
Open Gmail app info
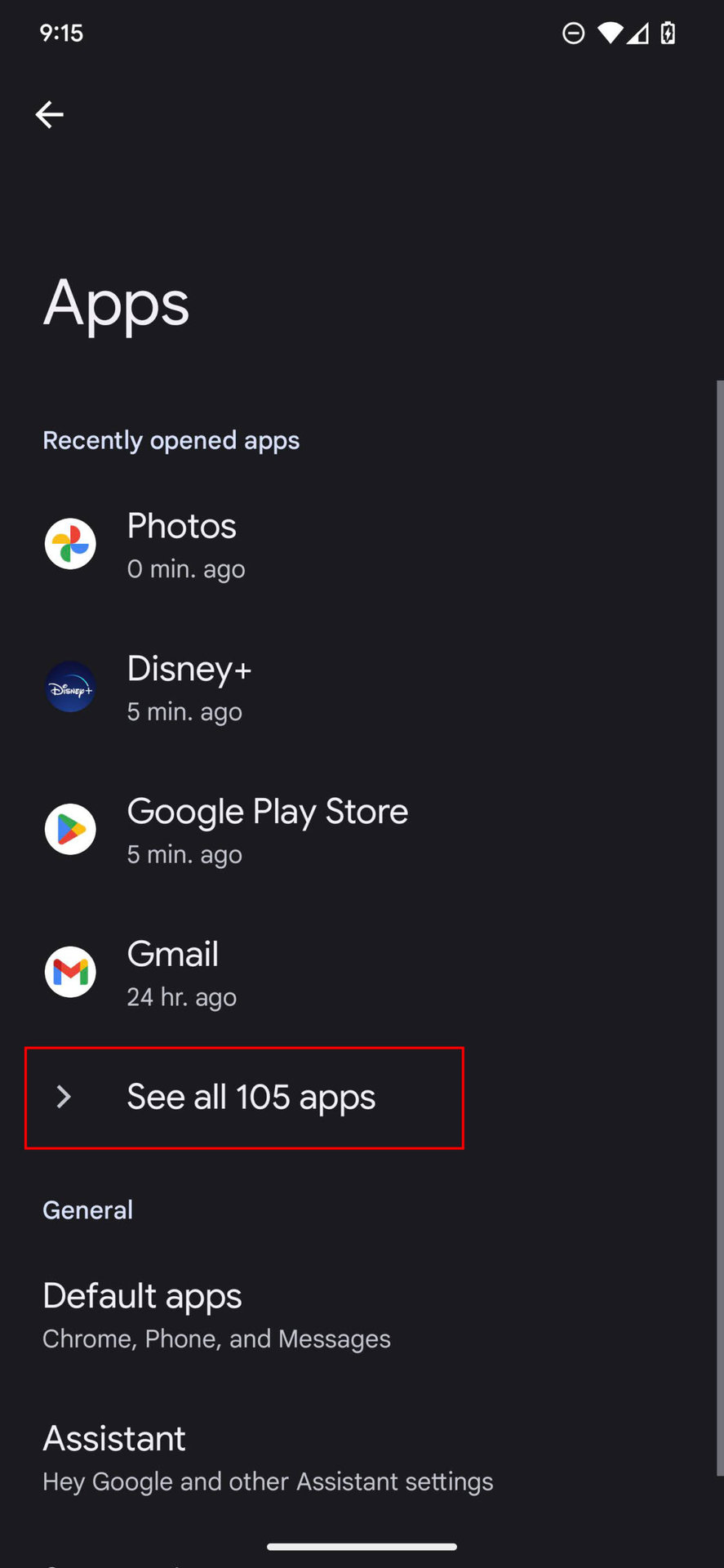173,973
